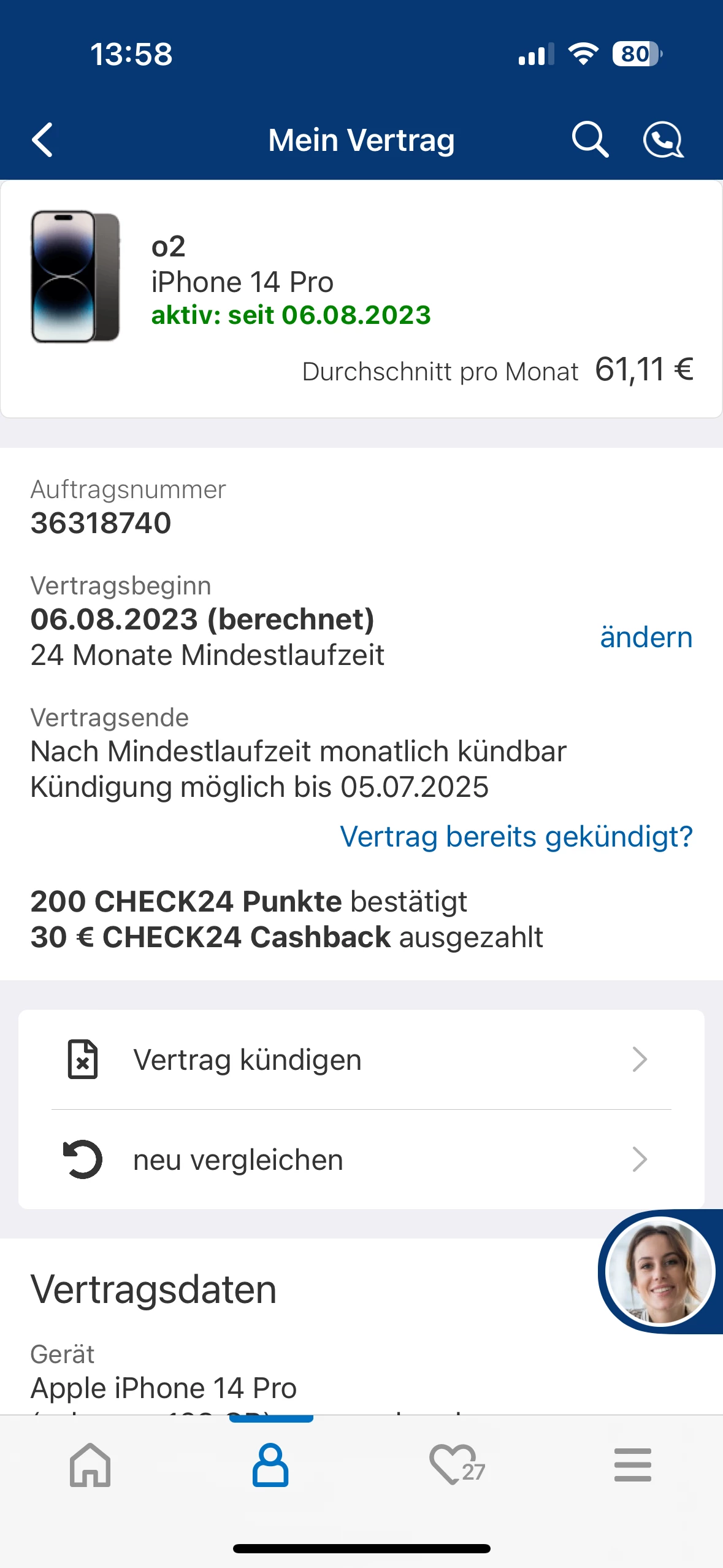Screen dimensions: 723x1568
Task: Contact support via phone chat icon
Action: click(663, 140)
